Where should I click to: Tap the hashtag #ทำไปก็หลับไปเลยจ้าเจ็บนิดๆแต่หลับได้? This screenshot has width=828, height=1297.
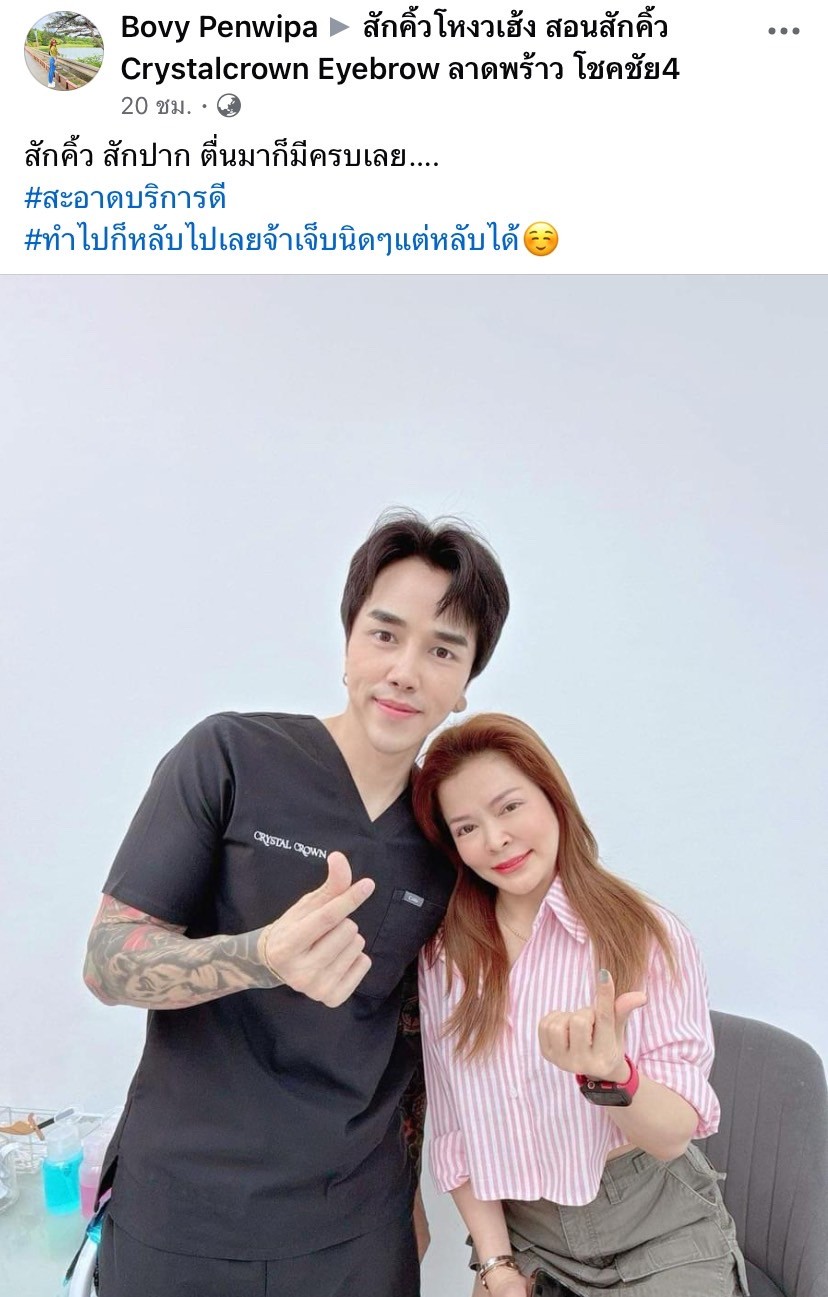(x=273, y=239)
